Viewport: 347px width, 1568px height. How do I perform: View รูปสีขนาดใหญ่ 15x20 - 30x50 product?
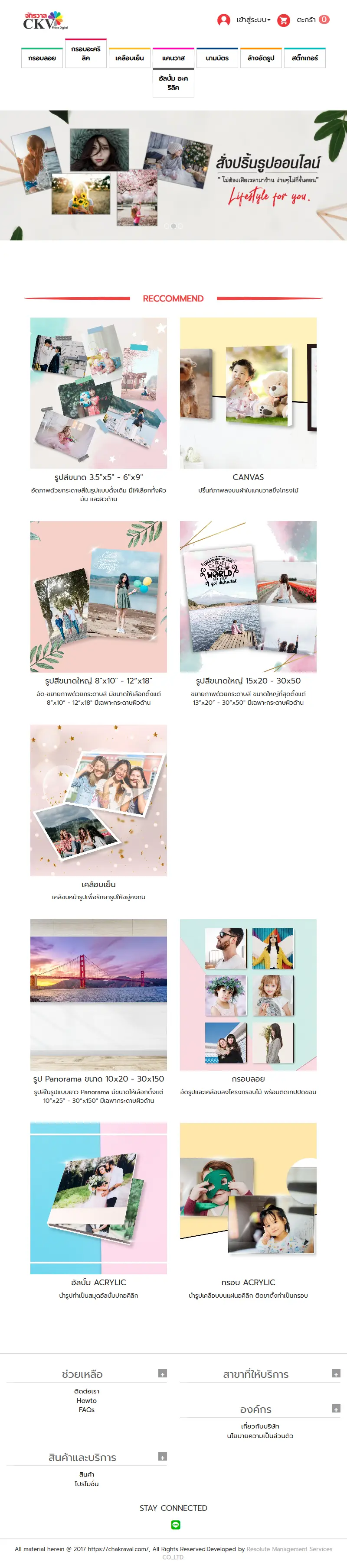248,596
